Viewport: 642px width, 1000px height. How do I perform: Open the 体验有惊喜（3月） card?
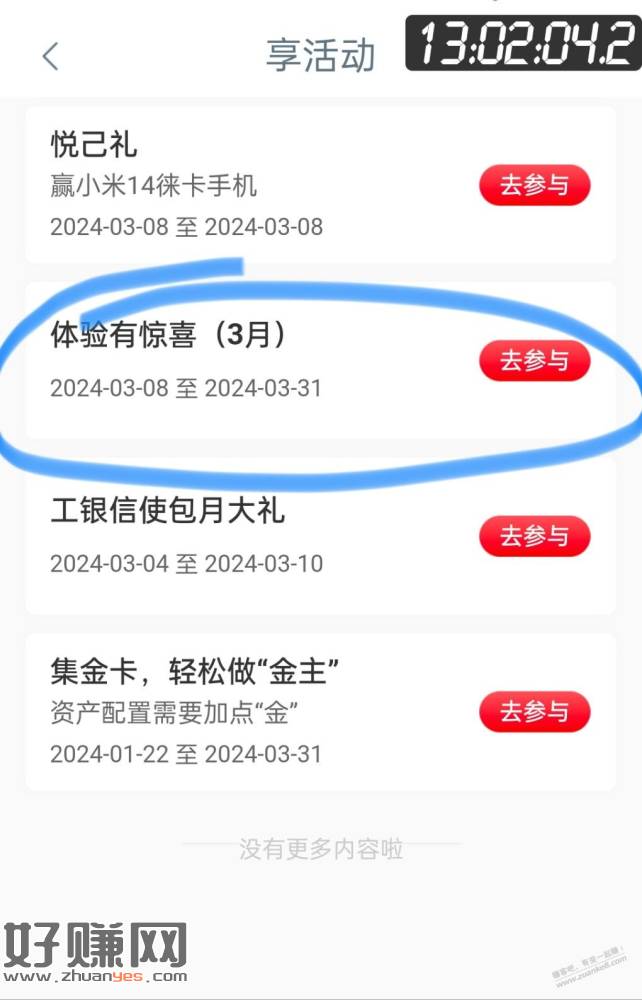pos(250,361)
